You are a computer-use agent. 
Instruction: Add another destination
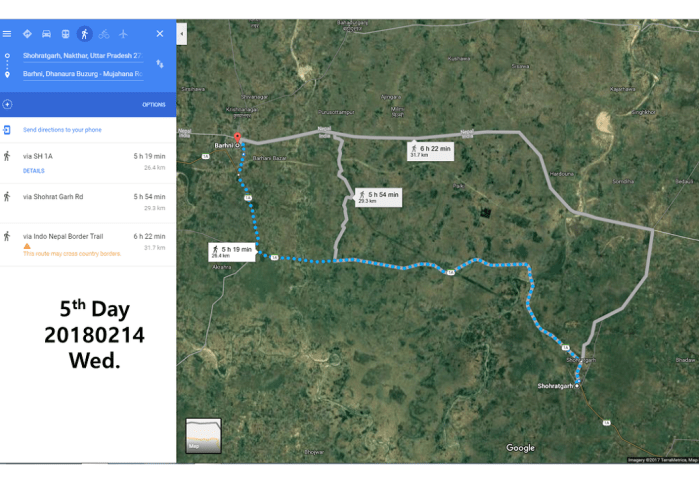click(x=8, y=104)
